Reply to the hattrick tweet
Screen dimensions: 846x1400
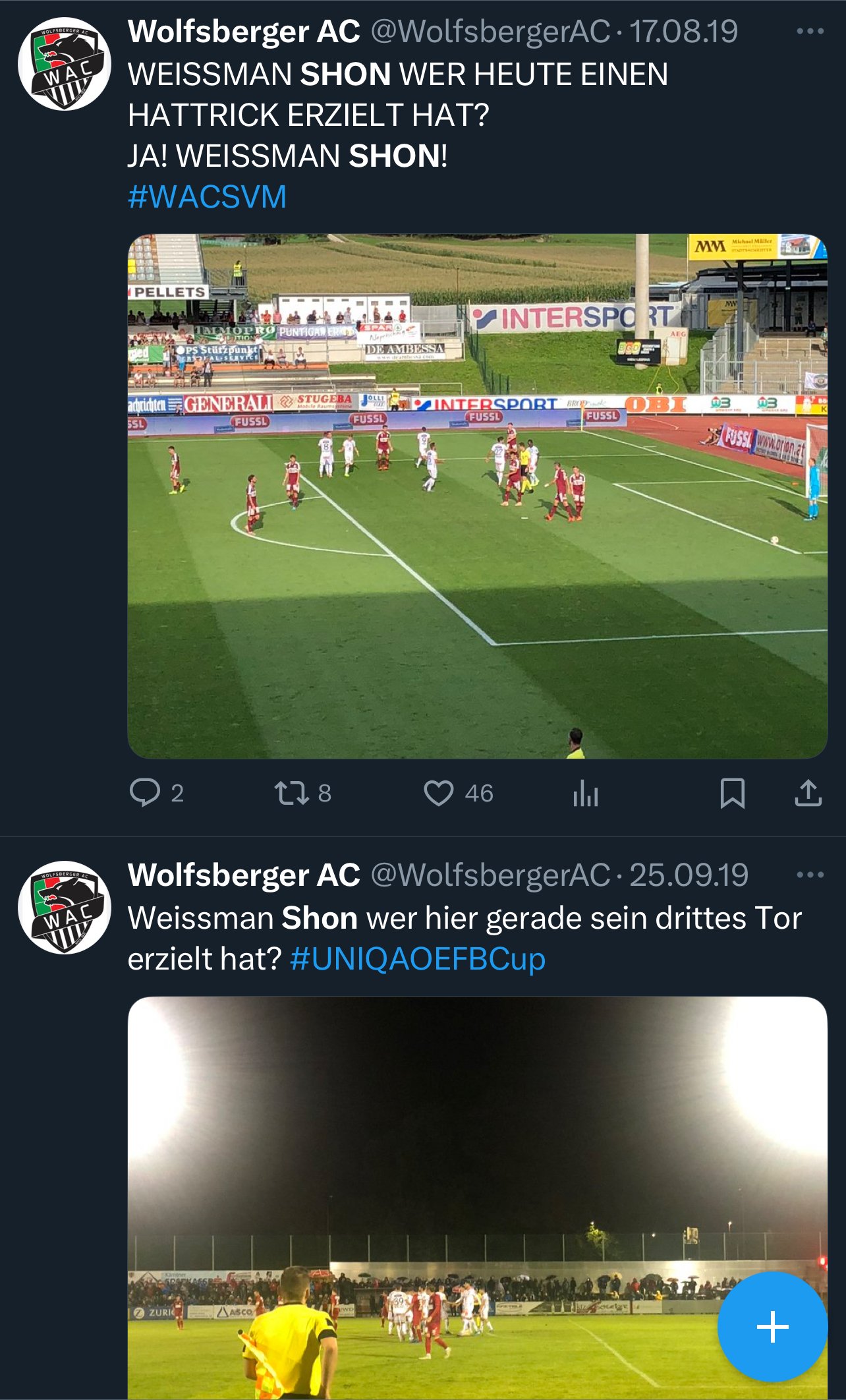tap(145, 792)
